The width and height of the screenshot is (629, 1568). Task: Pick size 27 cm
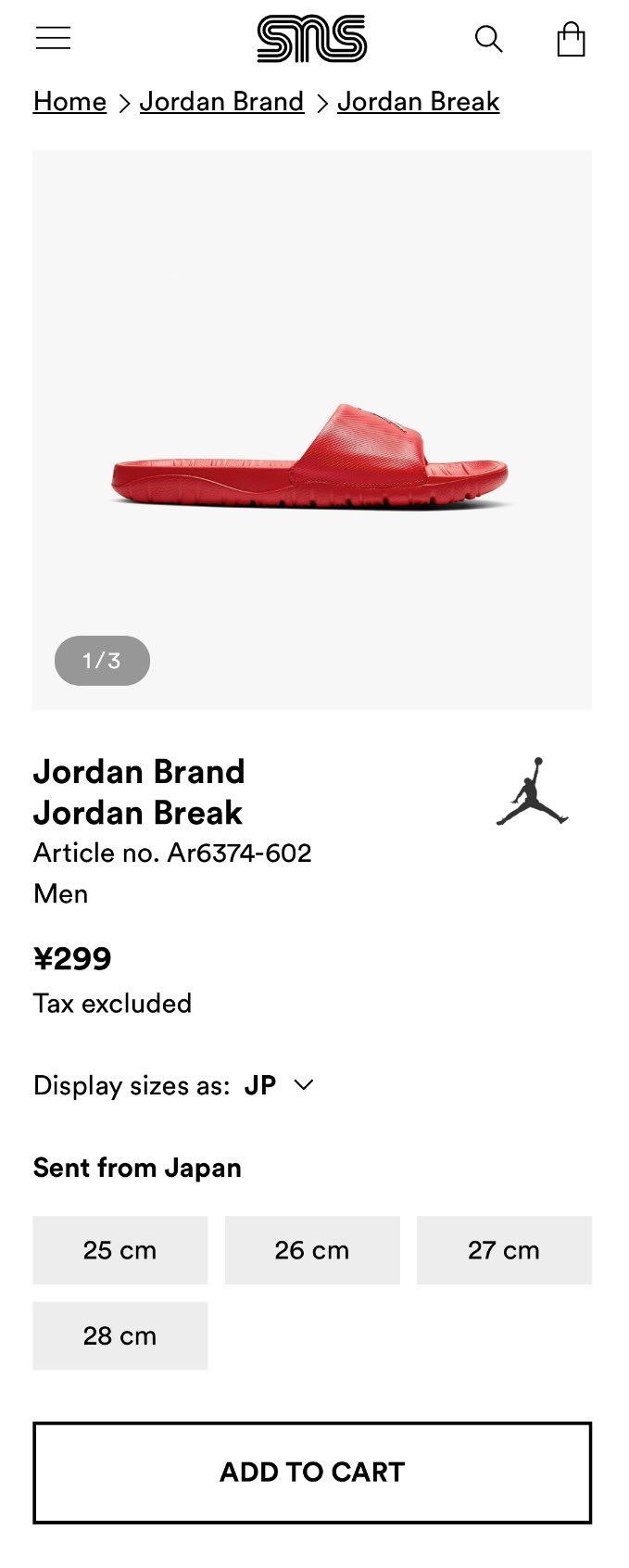[504, 1250]
